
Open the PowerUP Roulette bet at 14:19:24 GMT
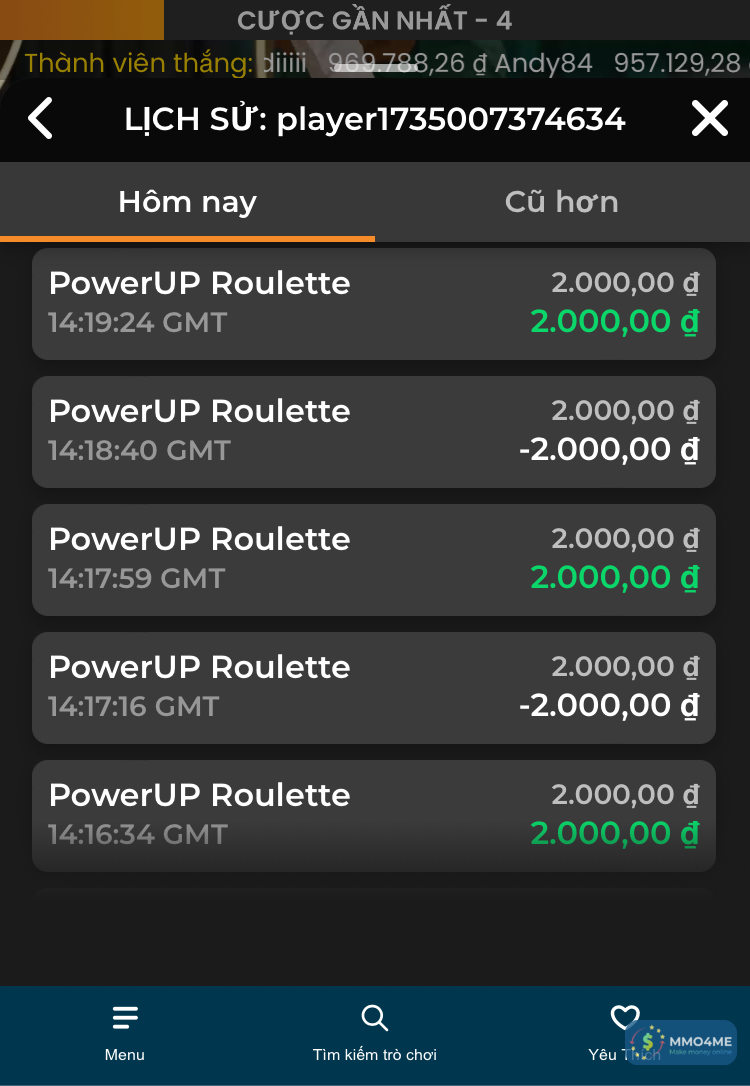[374, 304]
